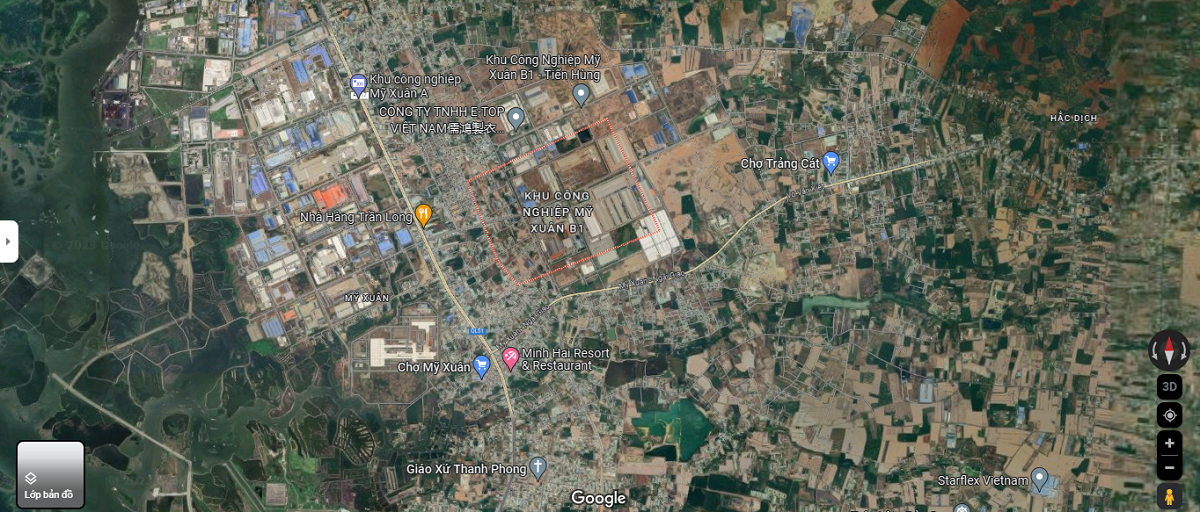Tap the Khu công nghiệp Mỹ Xuân A marker
1200x512 pixels.
point(359,86)
